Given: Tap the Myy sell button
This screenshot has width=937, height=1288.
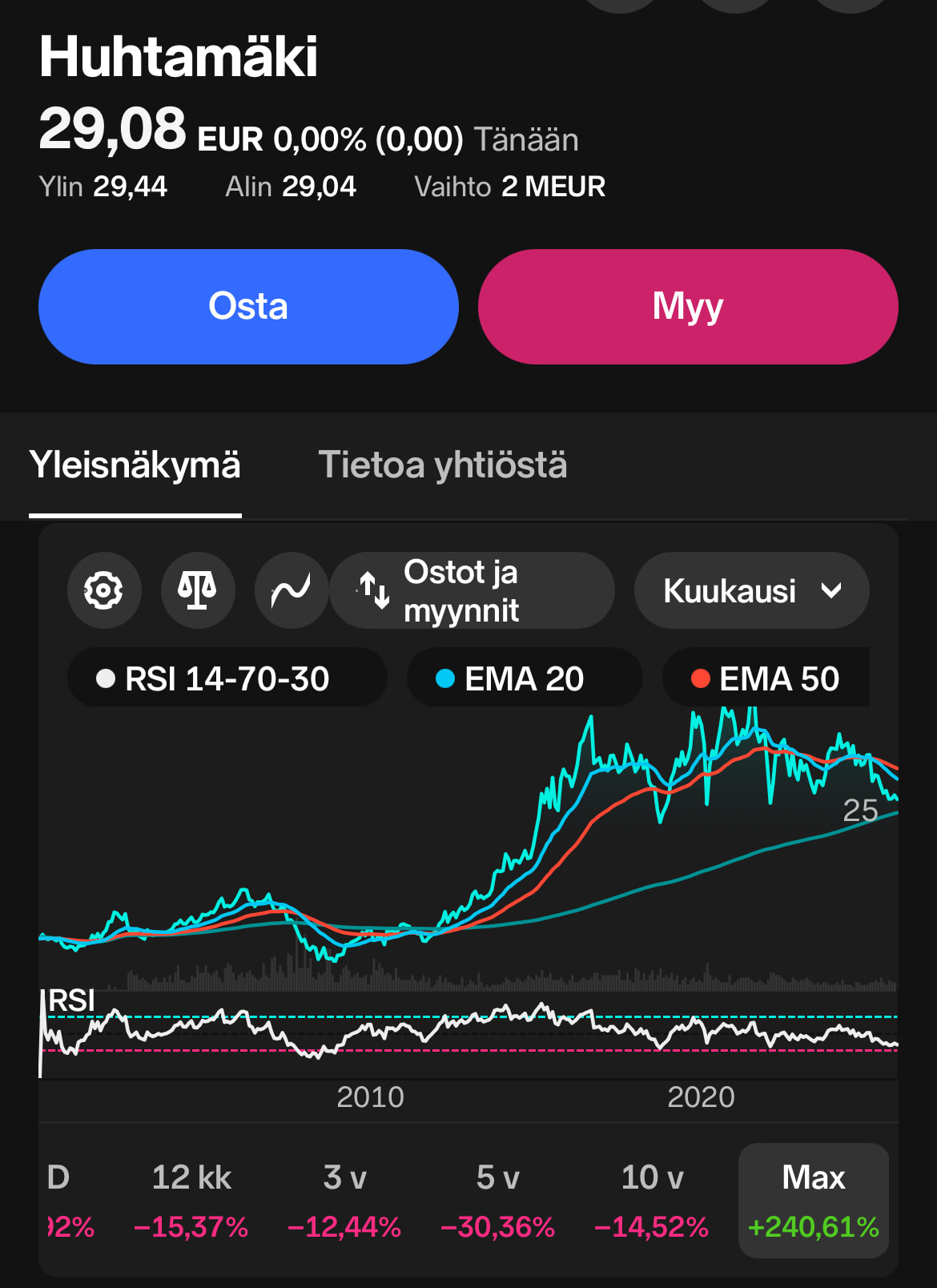Looking at the screenshot, I should (x=688, y=307).
